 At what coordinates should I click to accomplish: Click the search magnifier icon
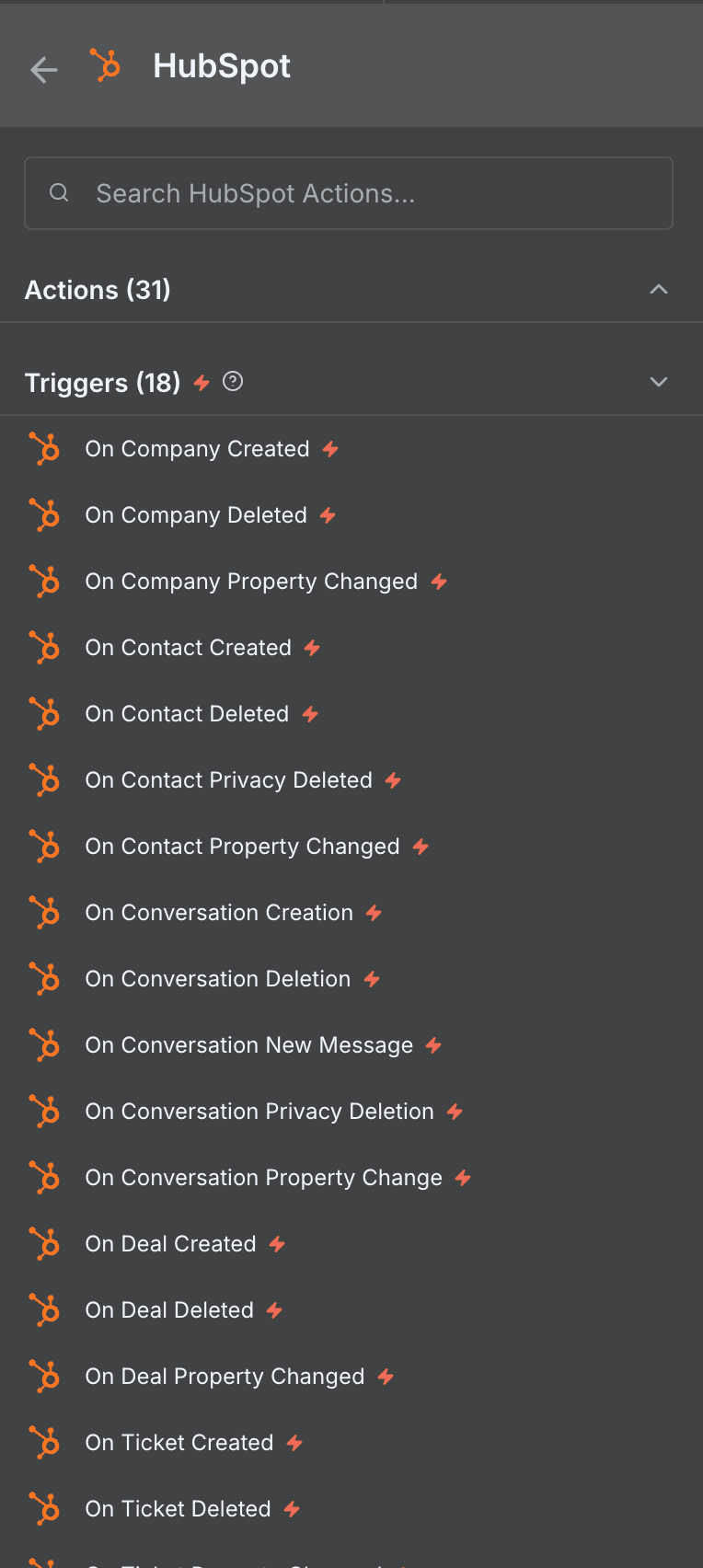point(59,192)
